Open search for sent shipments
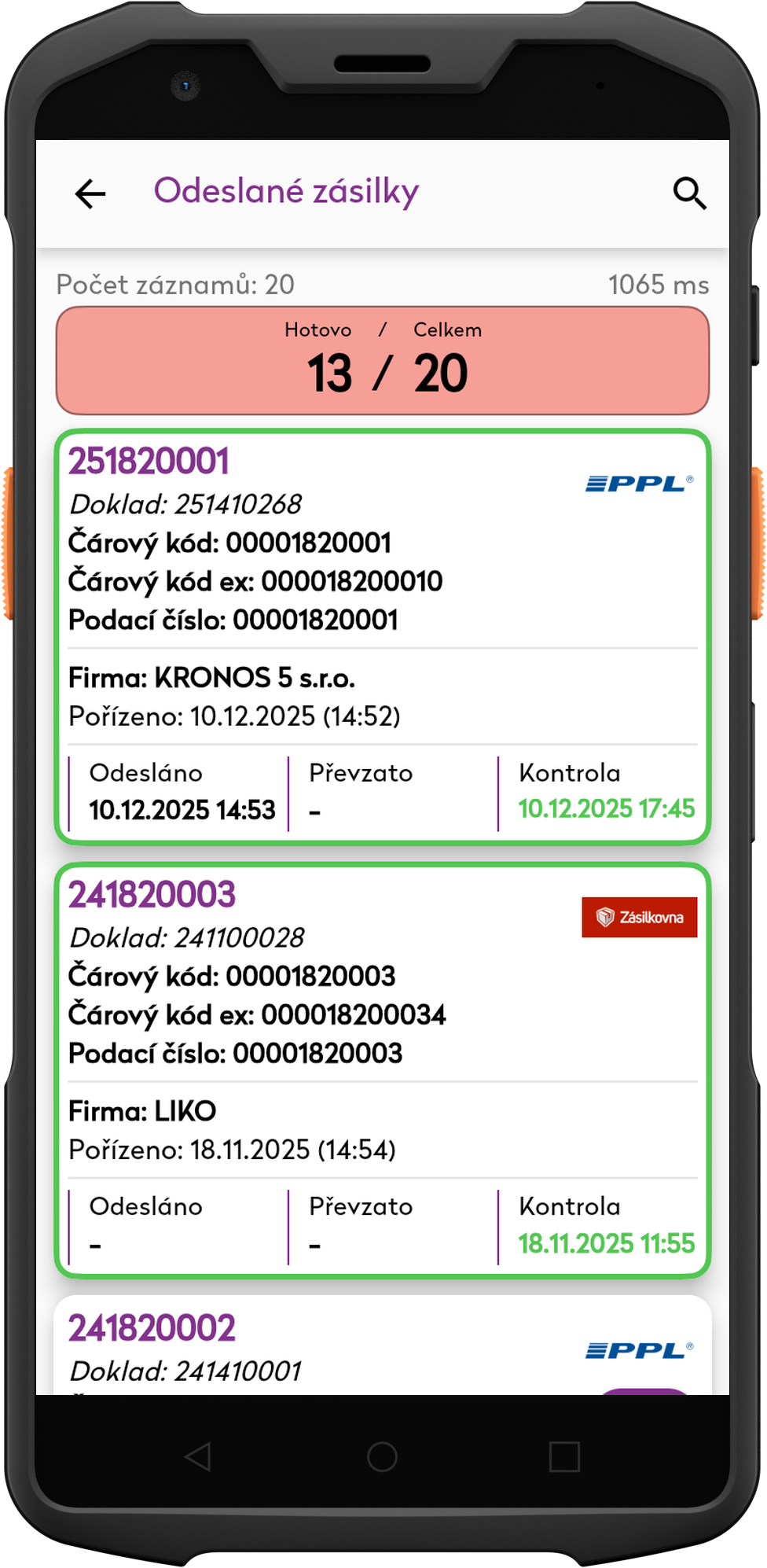The image size is (767, 1568). [x=689, y=193]
